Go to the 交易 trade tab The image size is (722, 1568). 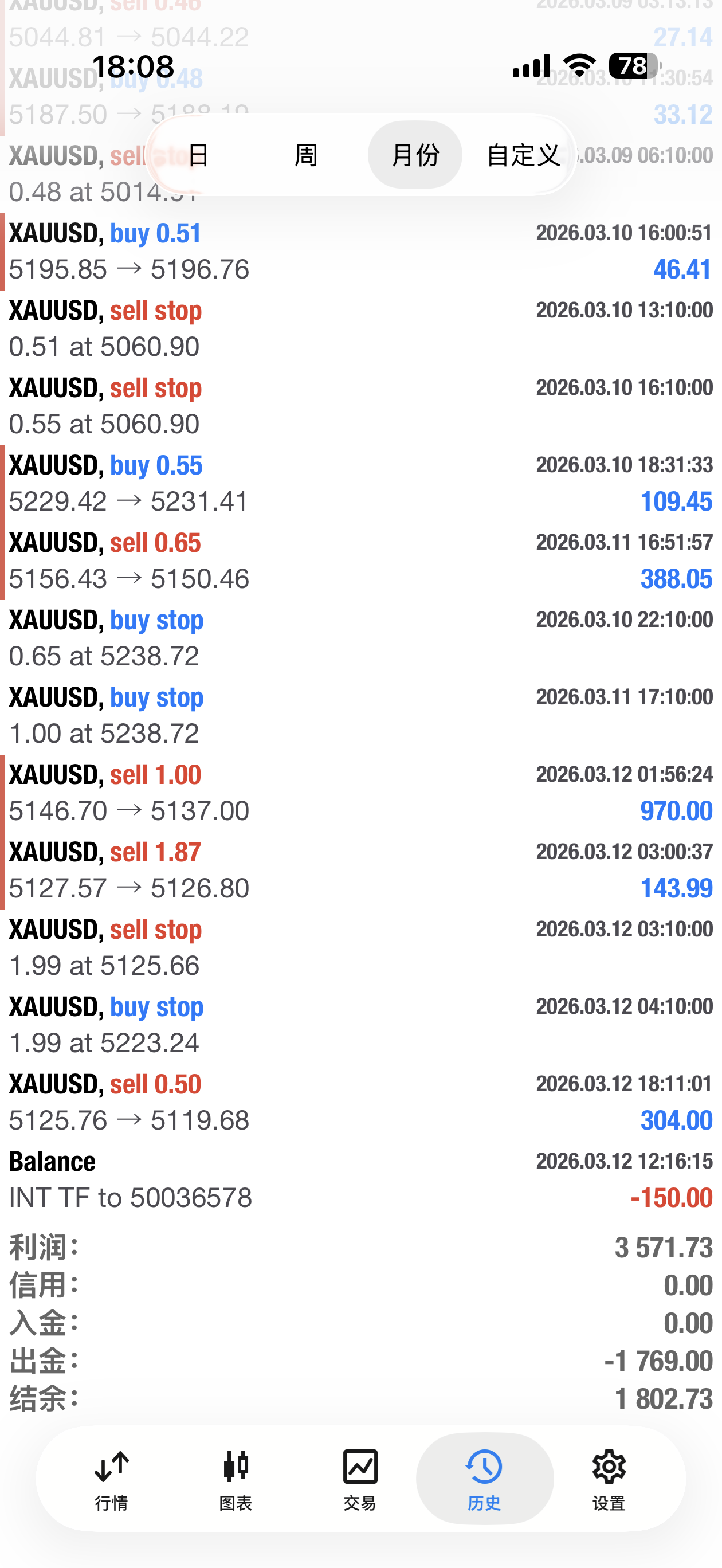360,1479
